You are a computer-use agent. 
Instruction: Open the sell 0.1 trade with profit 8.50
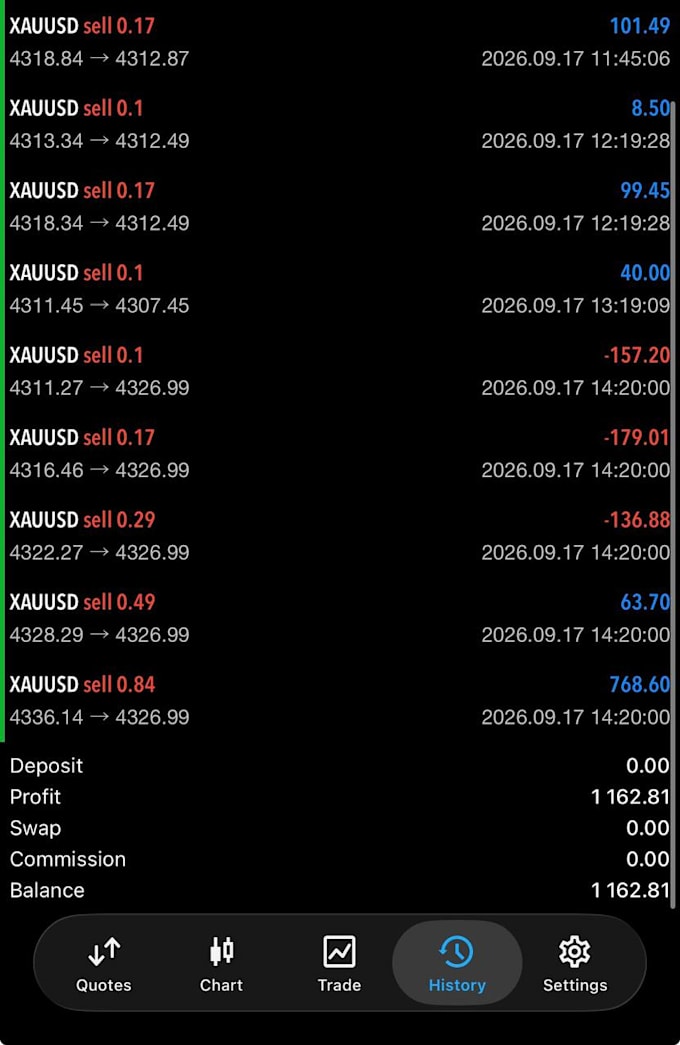(339, 124)
